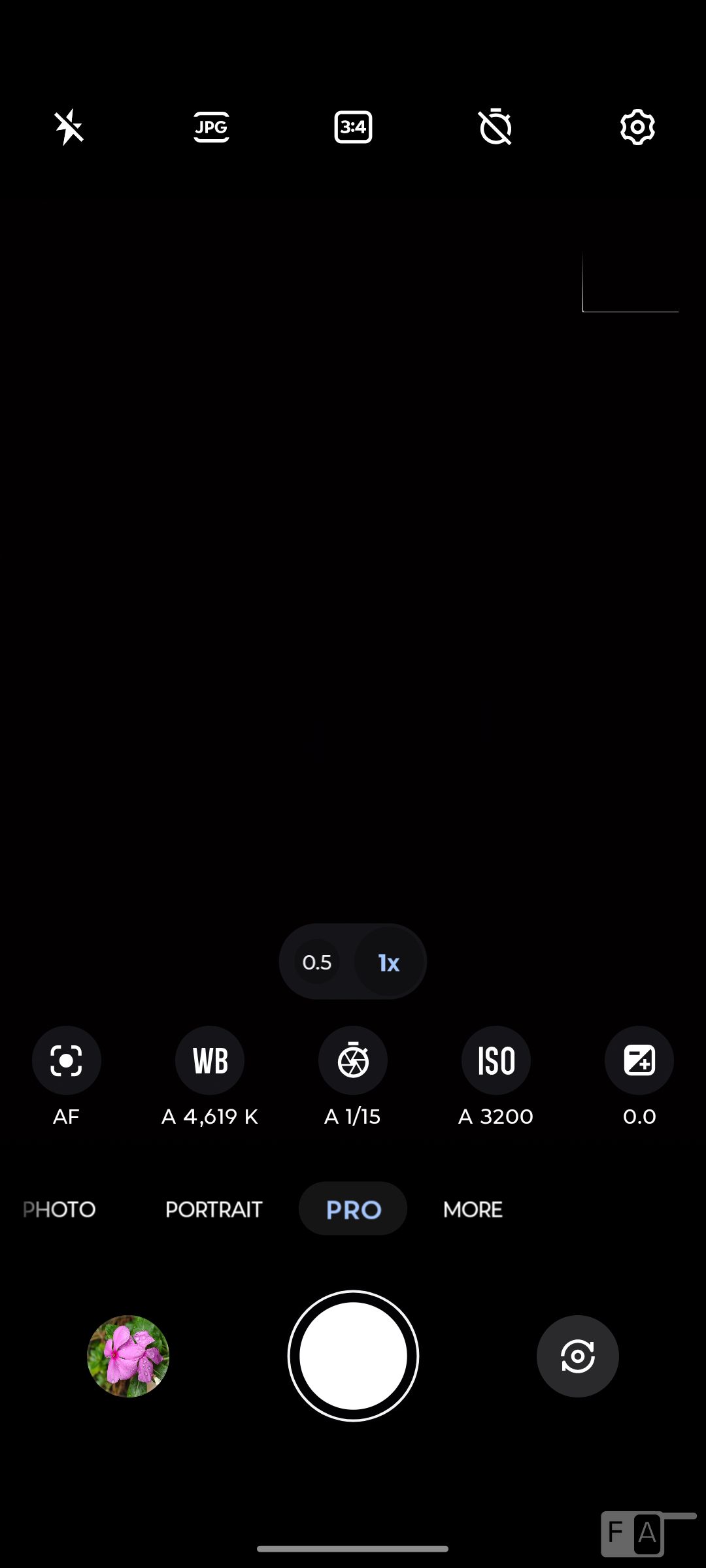Switch to Photo mode
The image size is (706, 1568).
tap(60, 1209)
